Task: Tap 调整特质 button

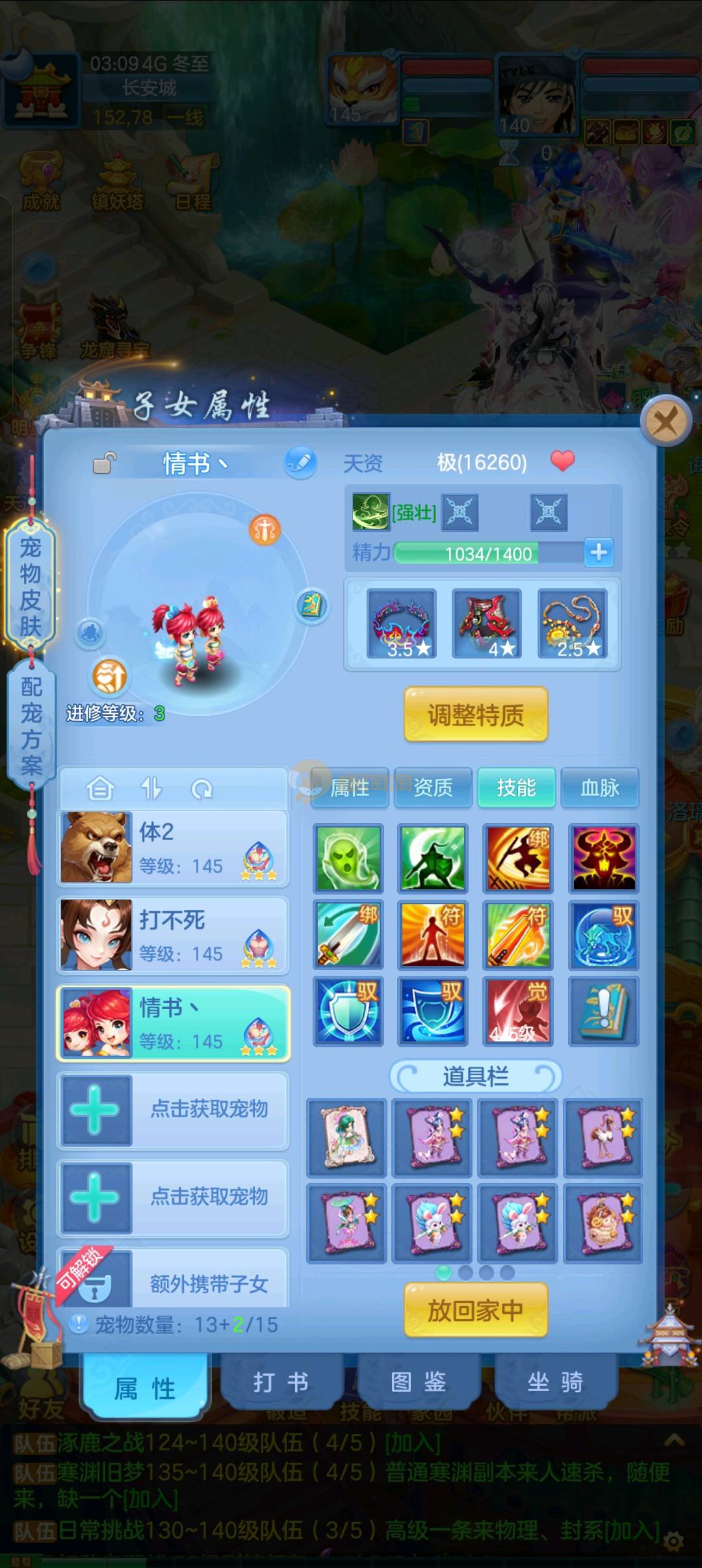Action: [x=476, y=714]
